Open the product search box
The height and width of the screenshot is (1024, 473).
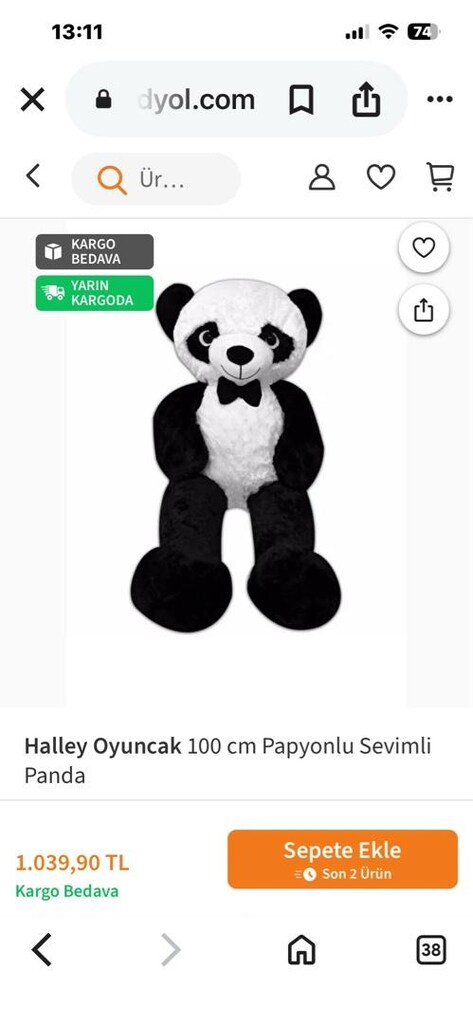pos(156,179)
